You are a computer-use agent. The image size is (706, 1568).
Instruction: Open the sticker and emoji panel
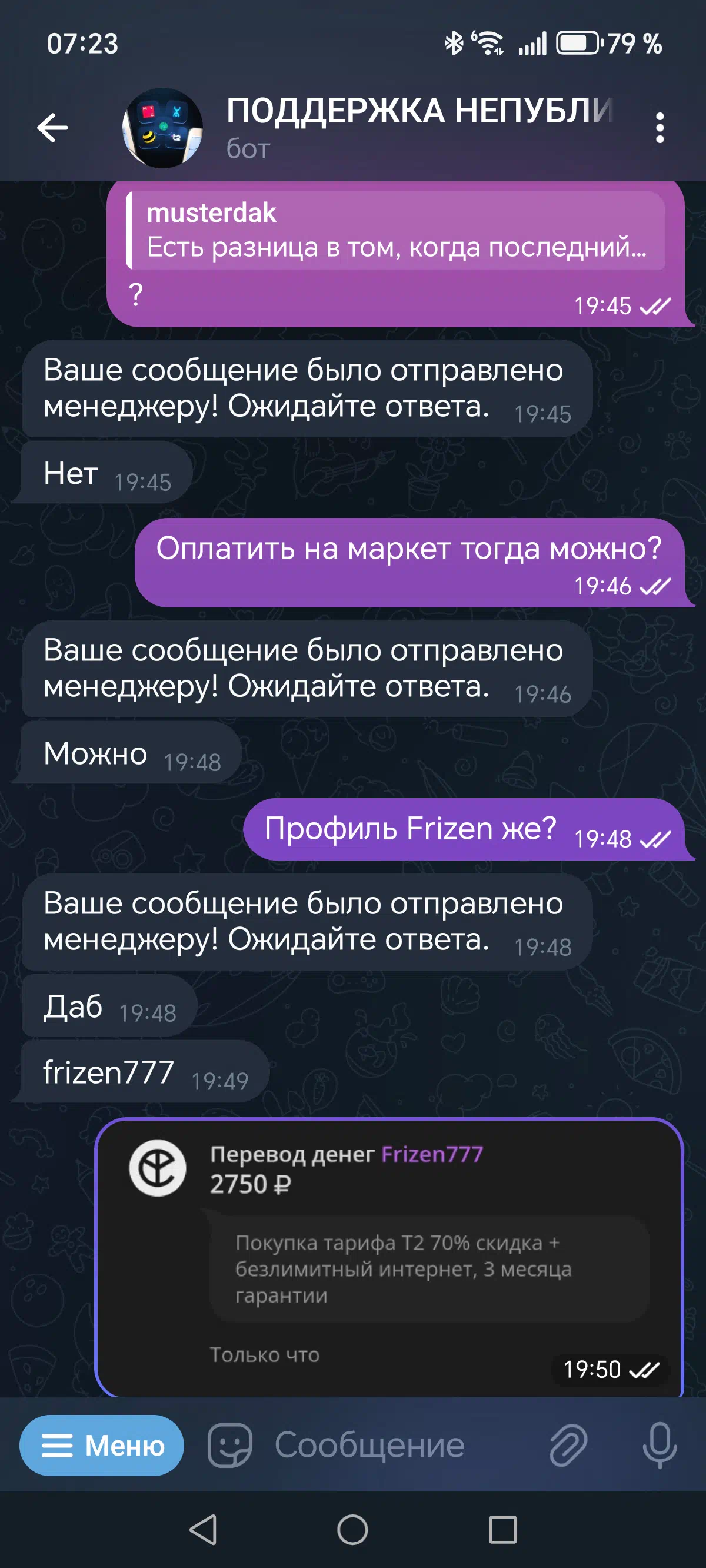[229, 1445]
